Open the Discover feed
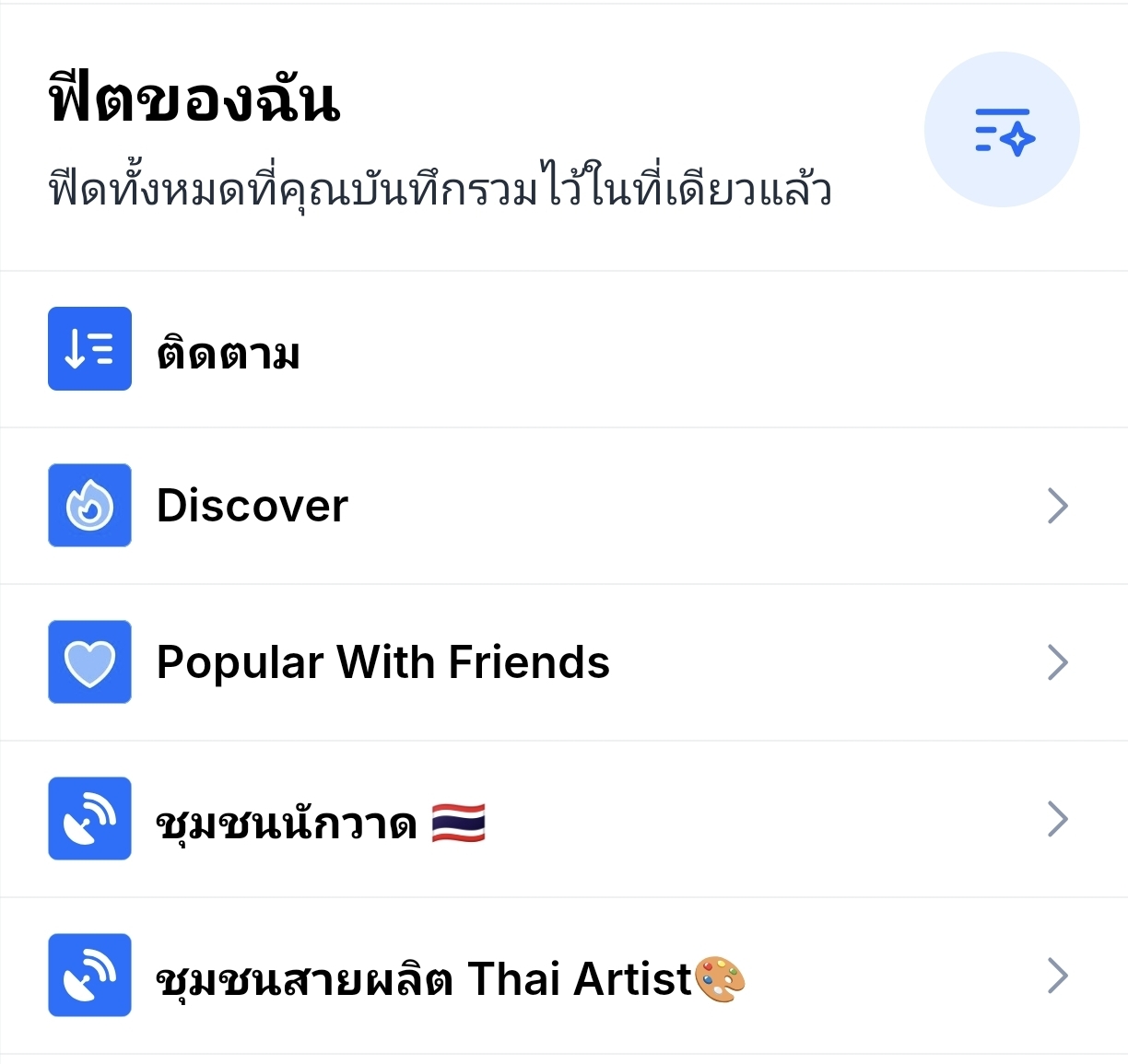1128x1064 pixels. (x=253, y=506)
